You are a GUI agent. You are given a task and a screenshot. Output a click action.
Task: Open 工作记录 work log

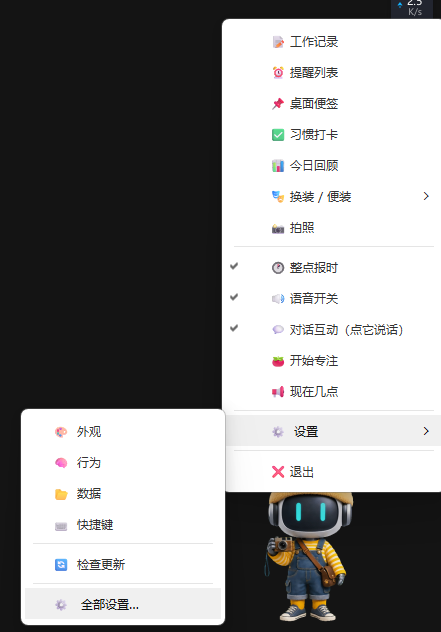click(x=333, y=42)
